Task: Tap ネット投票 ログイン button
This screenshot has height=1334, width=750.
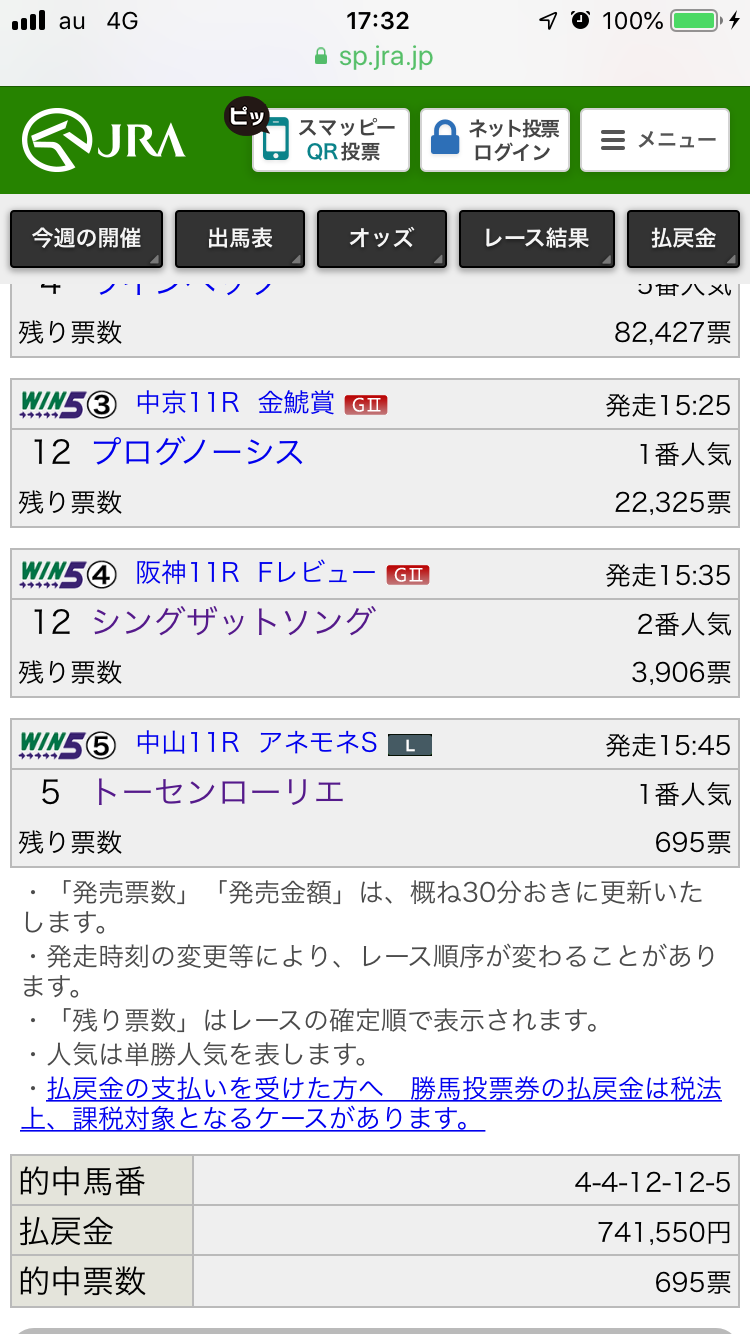Action: point(495,140)
